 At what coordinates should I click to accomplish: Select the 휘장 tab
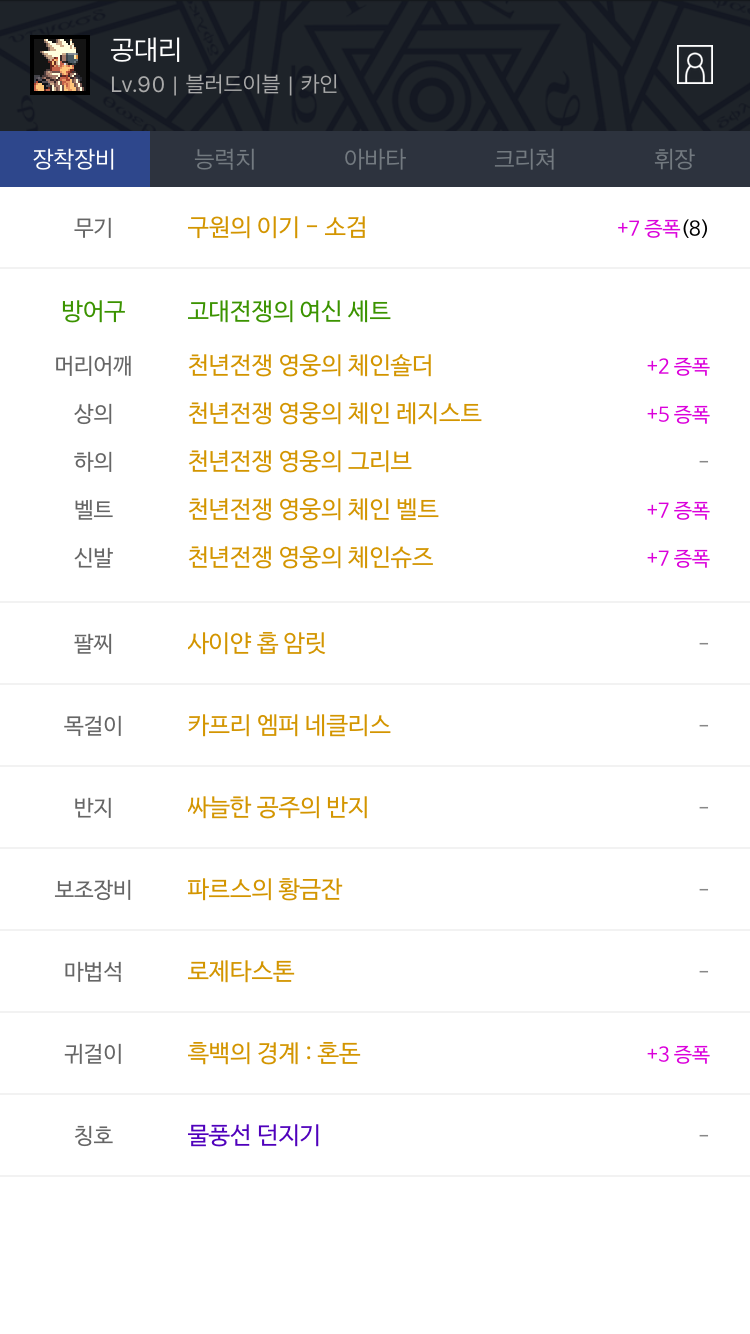pyautogui.click(x=675, y=159)
